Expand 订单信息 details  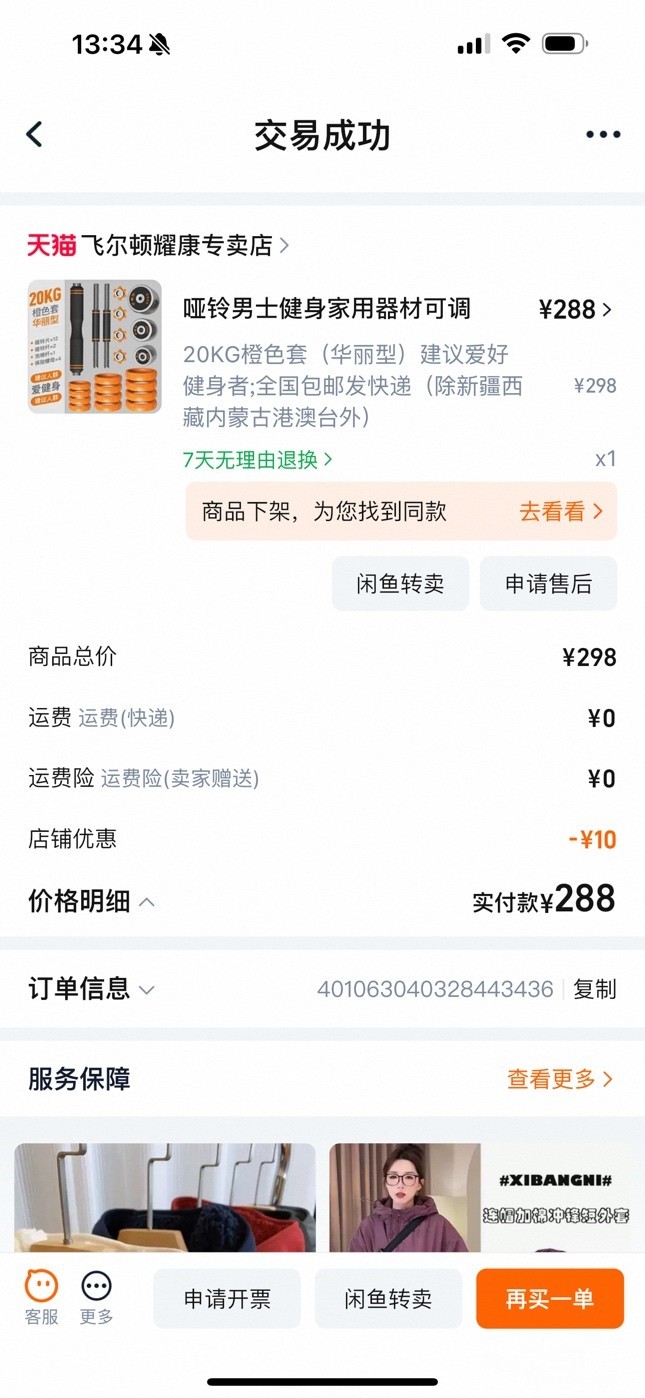pos(92,989)
